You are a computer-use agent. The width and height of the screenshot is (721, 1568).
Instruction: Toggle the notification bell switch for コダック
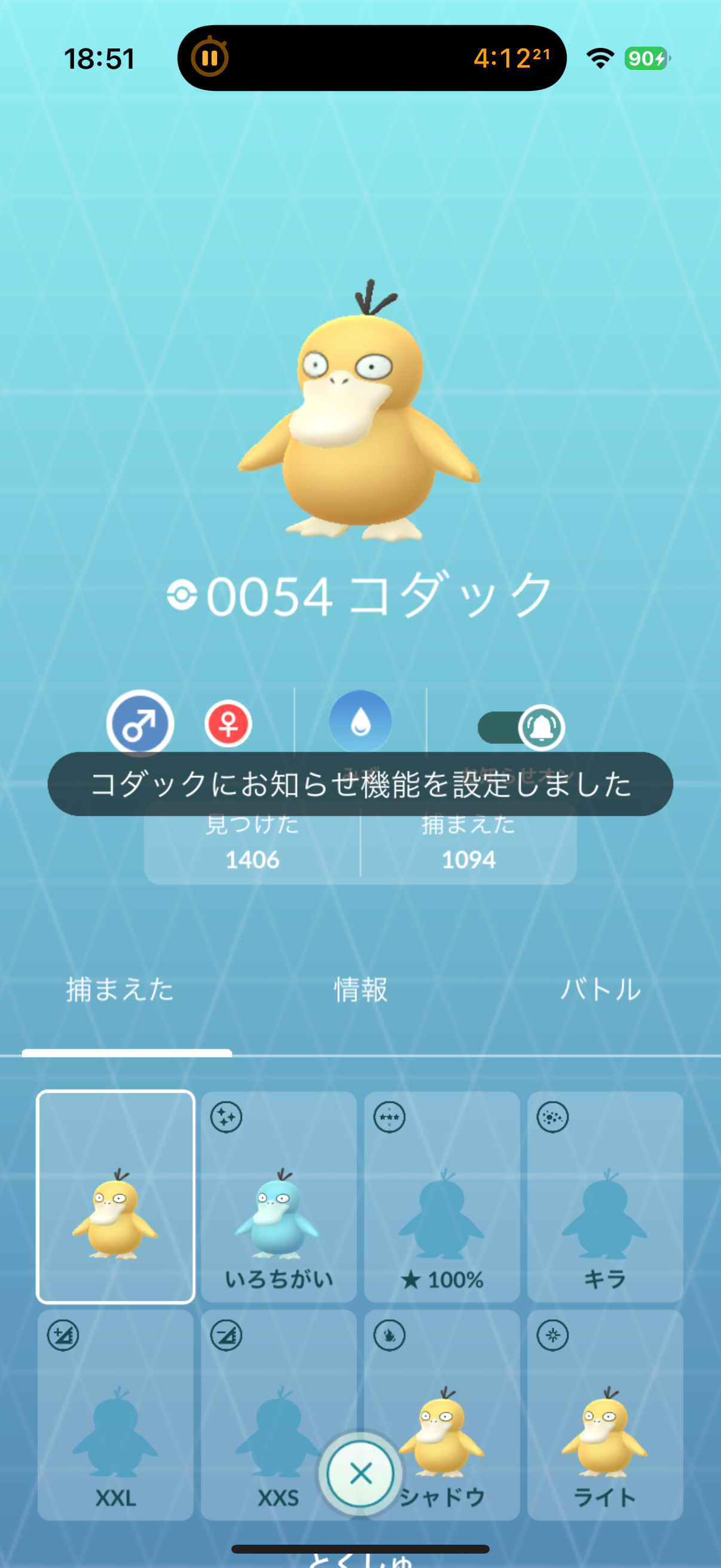[x=521, y=727]
